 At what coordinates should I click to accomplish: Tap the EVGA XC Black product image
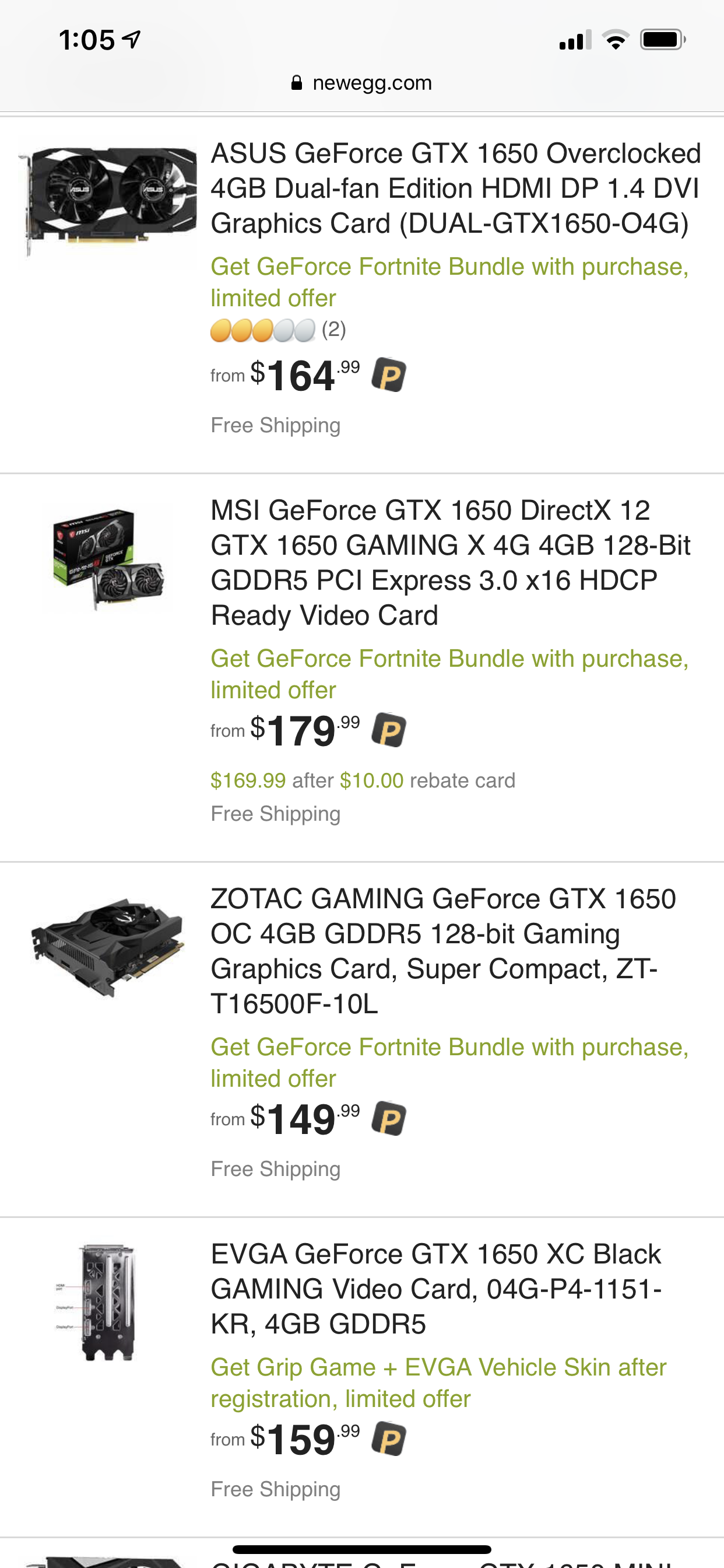(107, 1302)
